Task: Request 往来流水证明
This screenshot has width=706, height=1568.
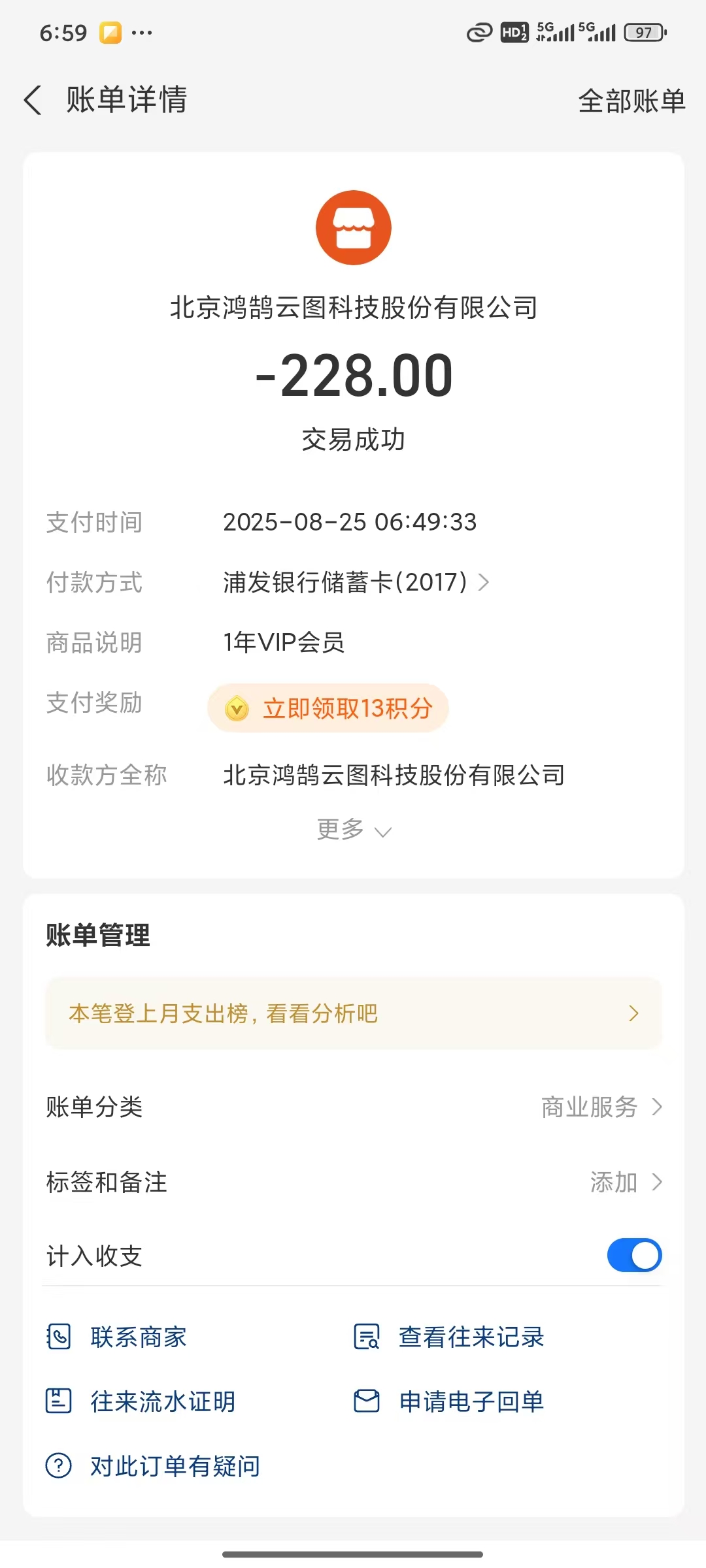Action: click(x=141, y=1401)
